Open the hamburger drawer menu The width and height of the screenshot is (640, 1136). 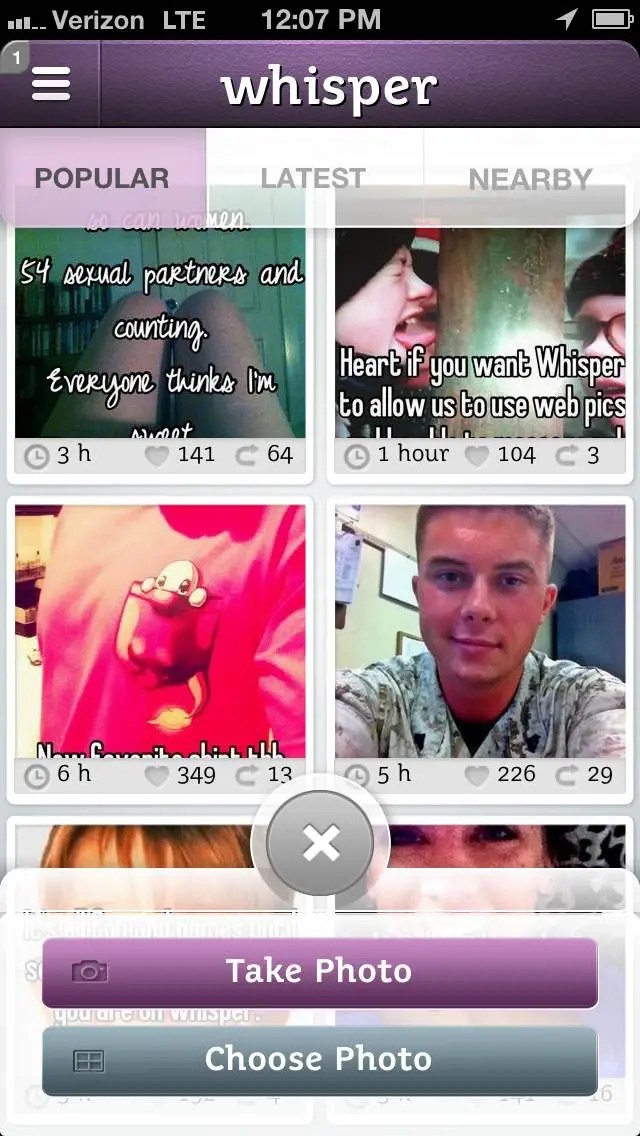click(x=50, y=84)
